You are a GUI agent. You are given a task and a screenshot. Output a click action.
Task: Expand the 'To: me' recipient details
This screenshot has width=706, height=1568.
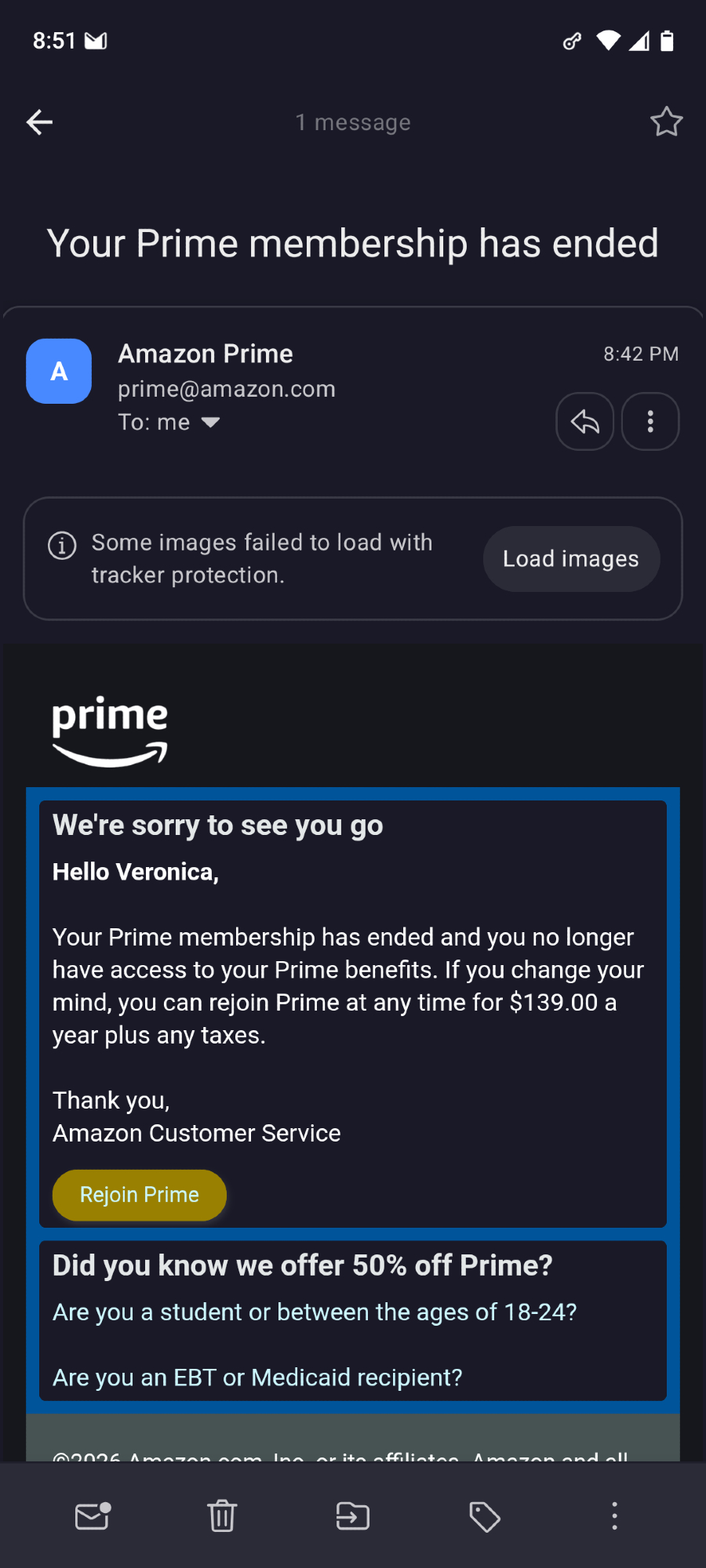click(210, 423)
